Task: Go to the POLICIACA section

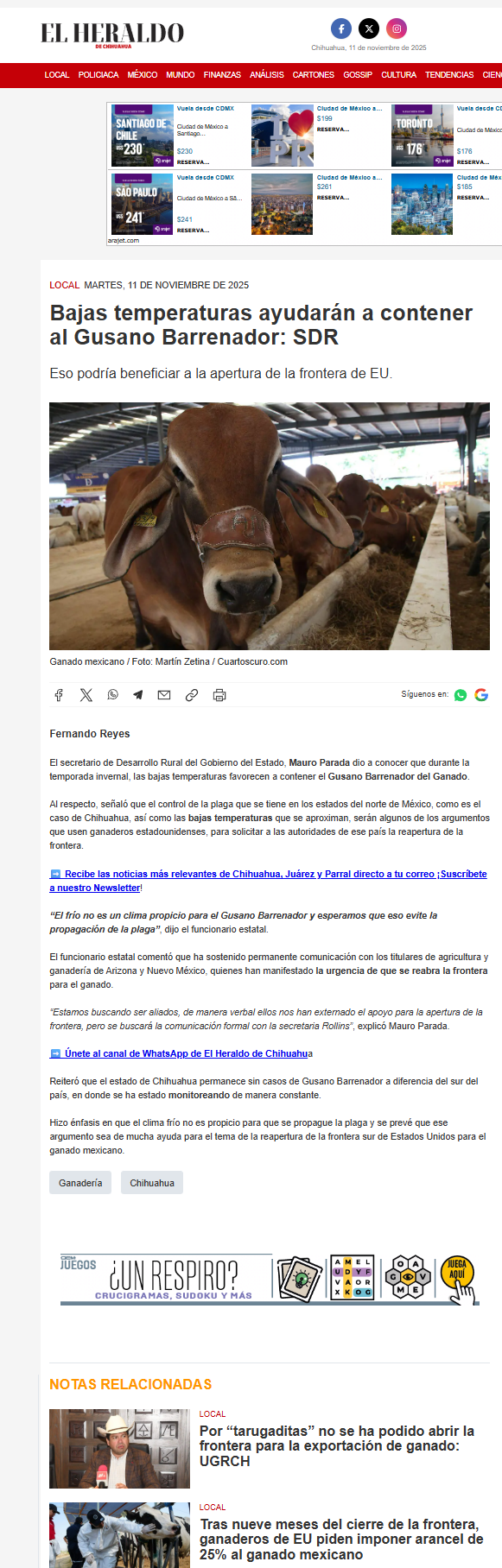Action: point(98,75)
